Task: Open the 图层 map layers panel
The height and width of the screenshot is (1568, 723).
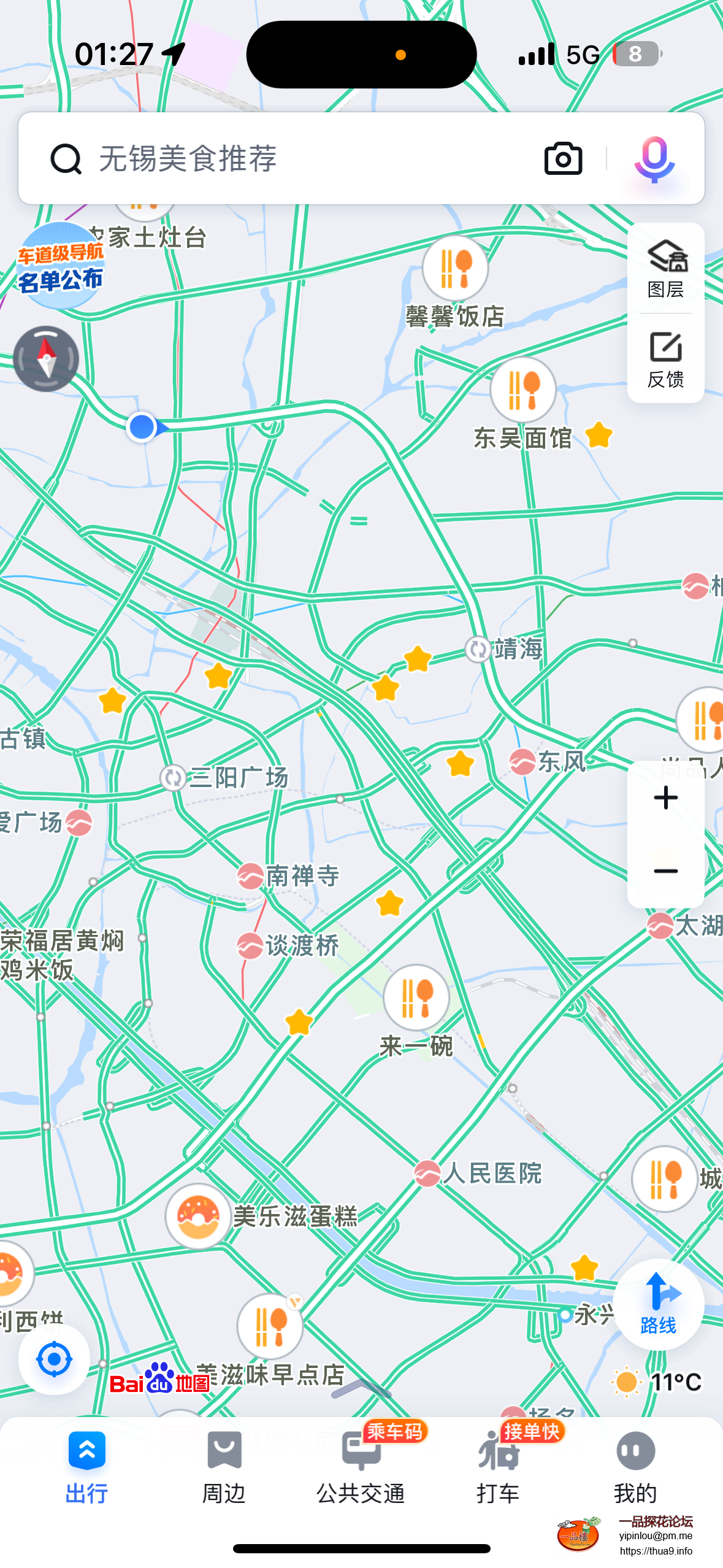Action: click(666, 269)
